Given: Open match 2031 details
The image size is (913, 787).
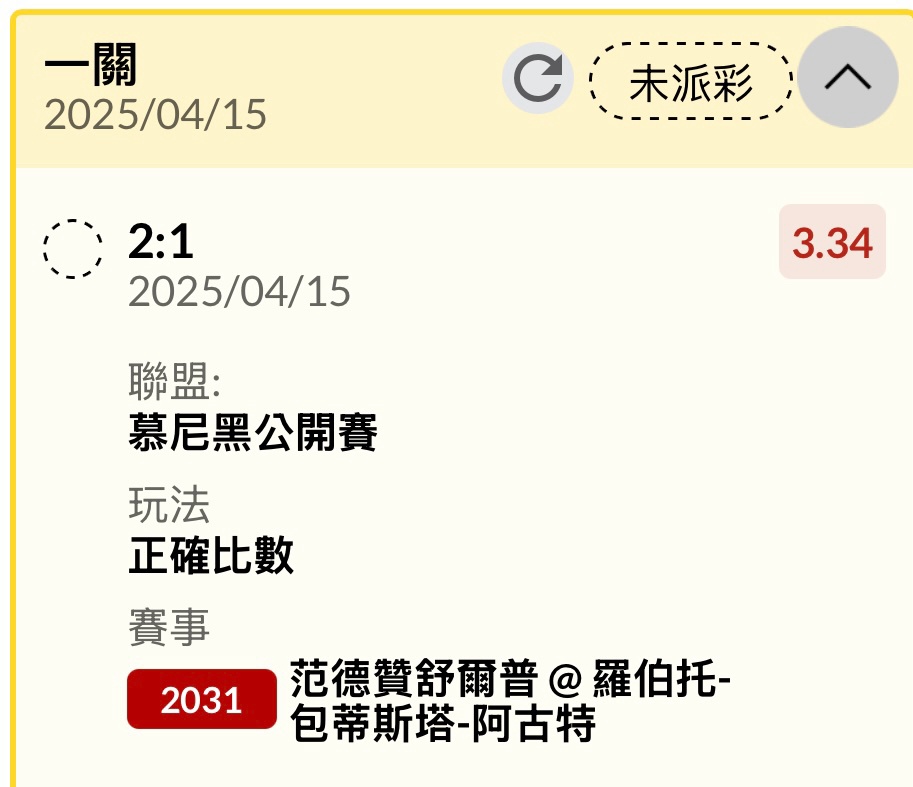Looking at the screenshot, I should pos(202,699).
